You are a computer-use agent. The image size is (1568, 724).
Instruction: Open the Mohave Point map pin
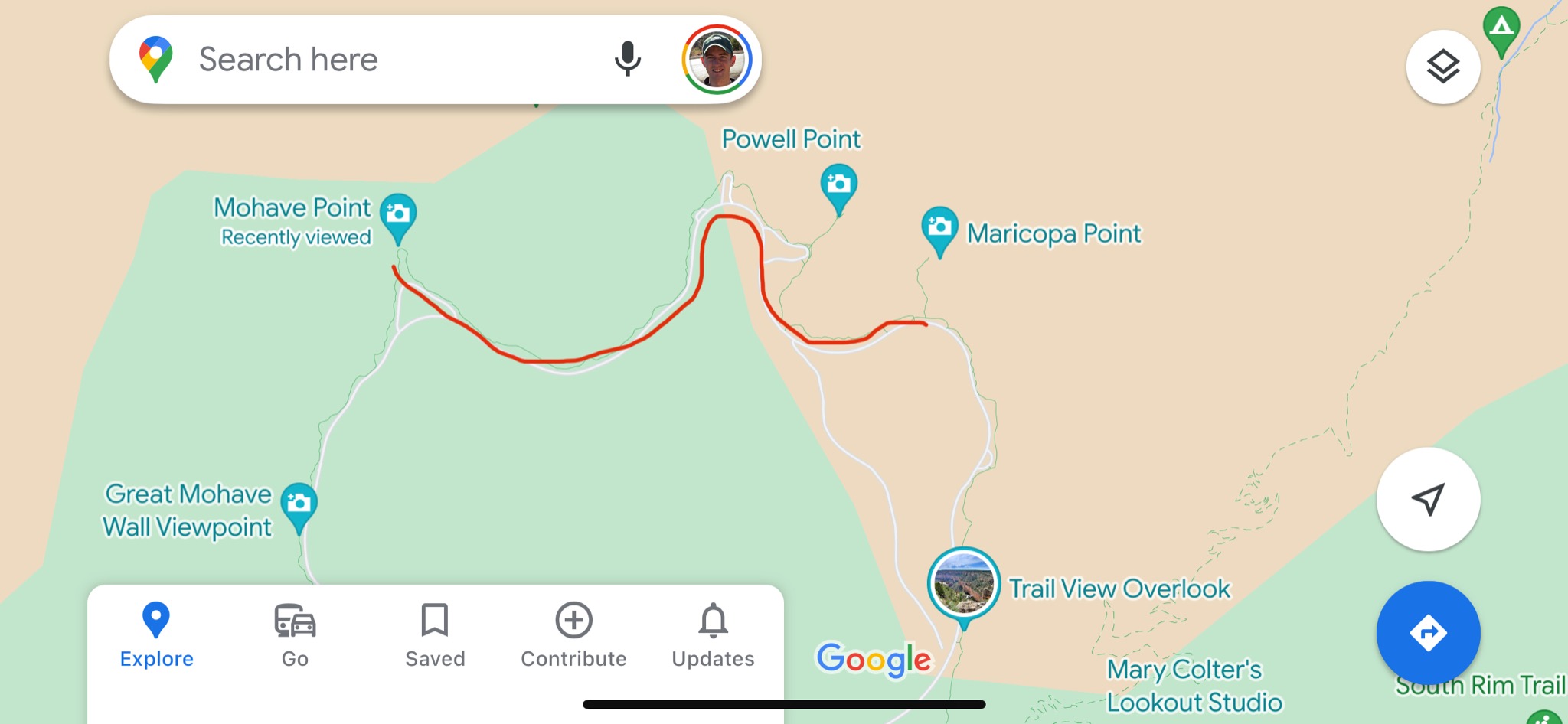pos(398,215)
